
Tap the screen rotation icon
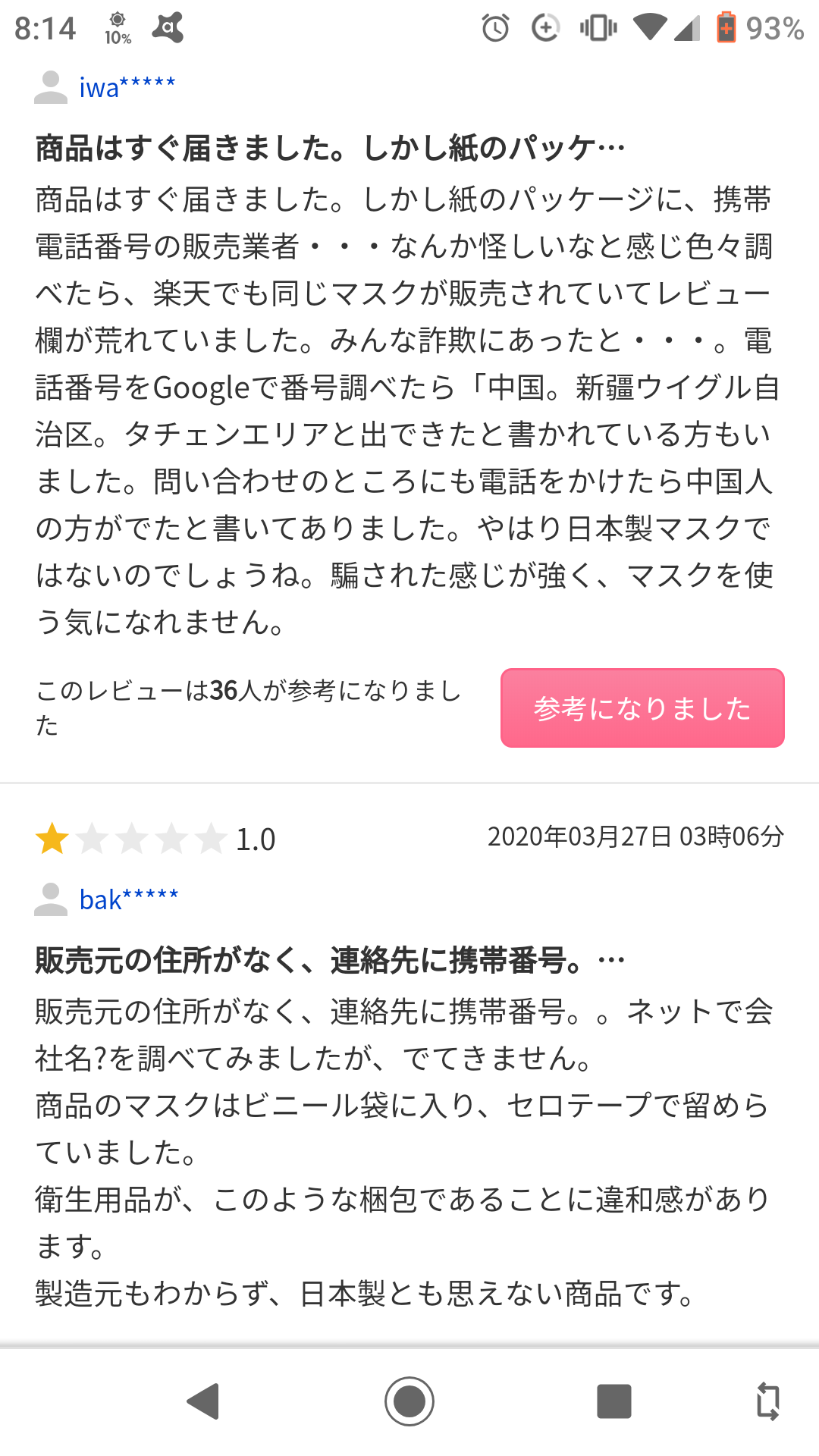point(768,1401)
